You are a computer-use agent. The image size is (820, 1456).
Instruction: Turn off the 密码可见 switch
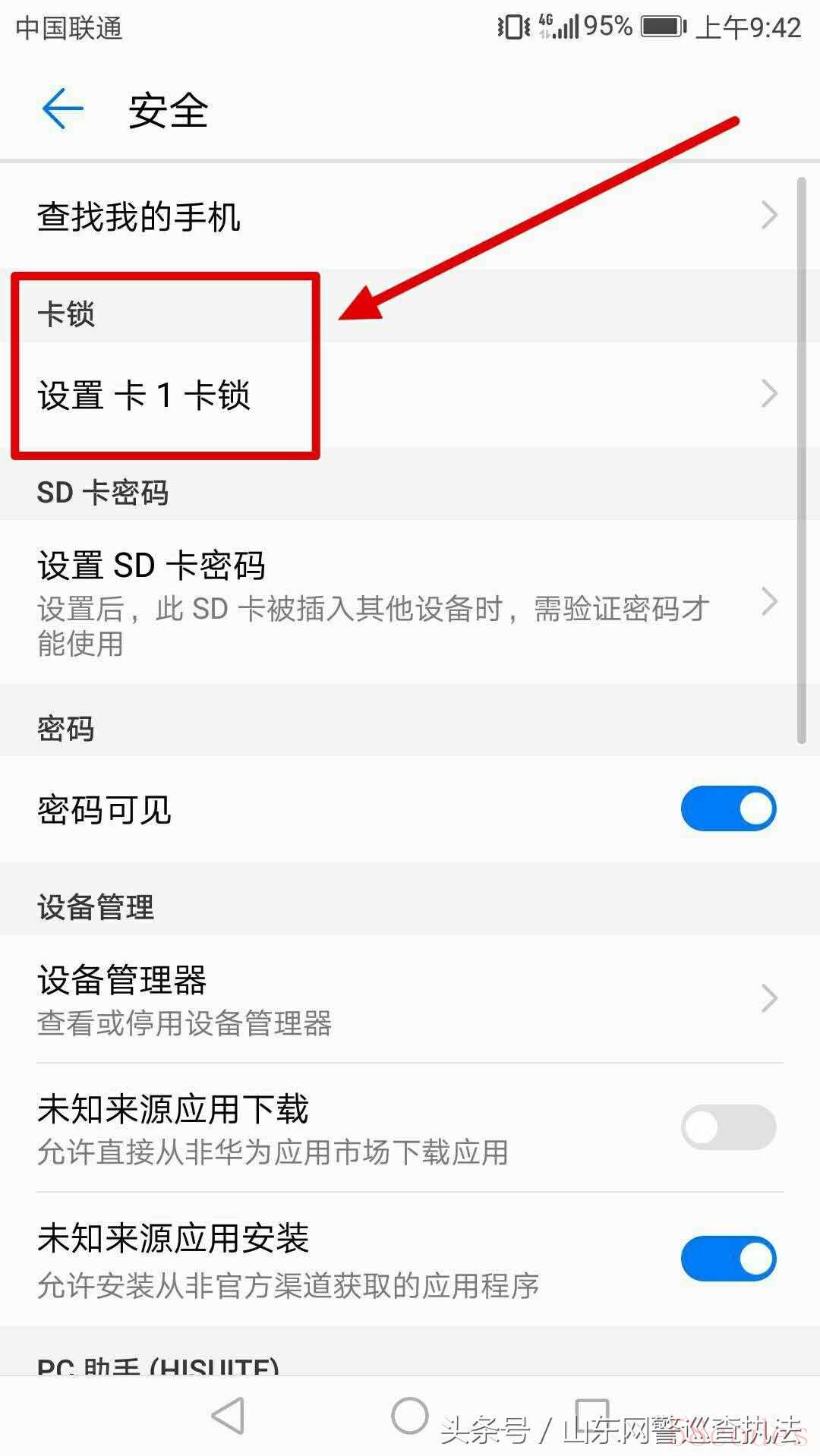pyautogui.click(x=728, y=808)
